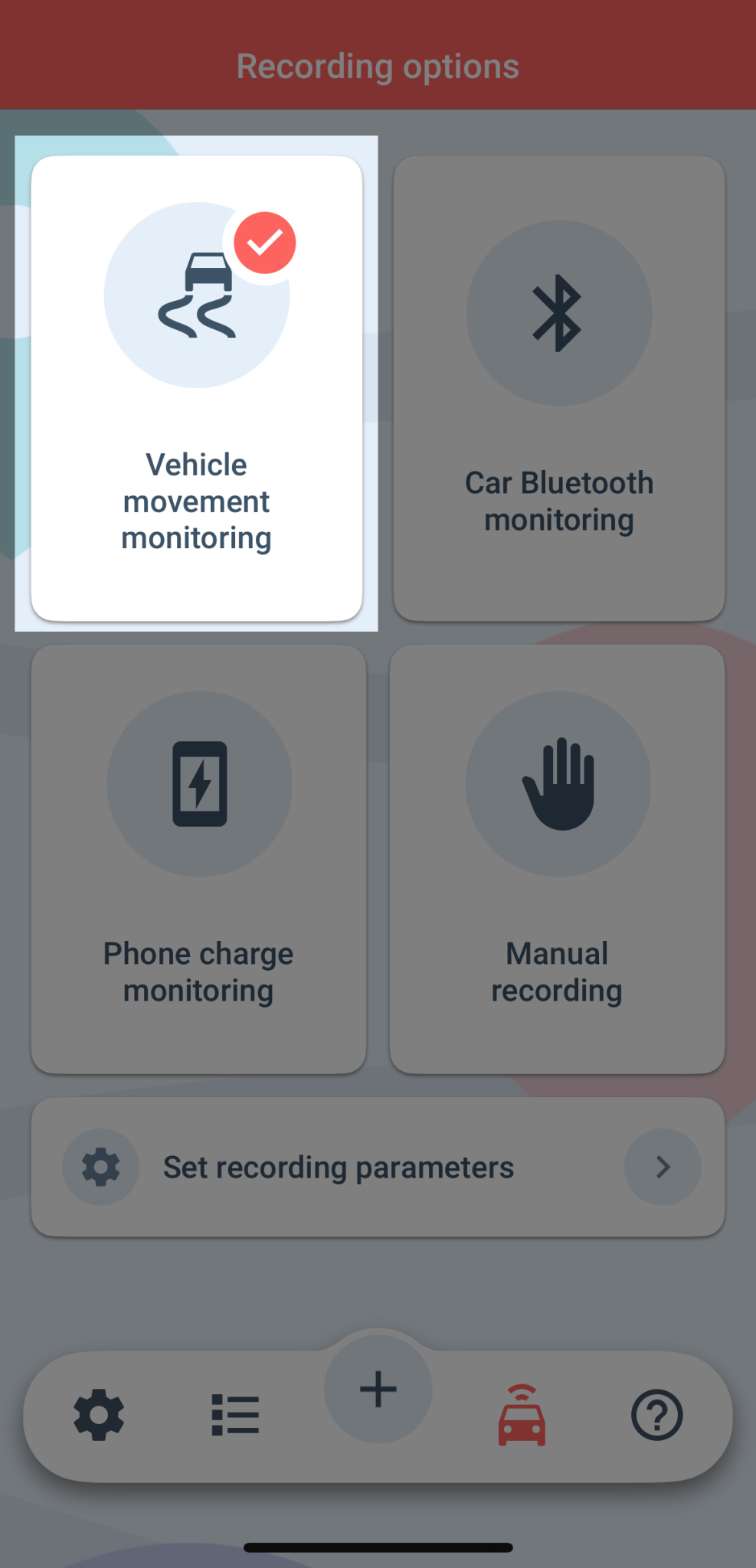Tap the gear inside Set recording parameters row

tap(100, 1166)
